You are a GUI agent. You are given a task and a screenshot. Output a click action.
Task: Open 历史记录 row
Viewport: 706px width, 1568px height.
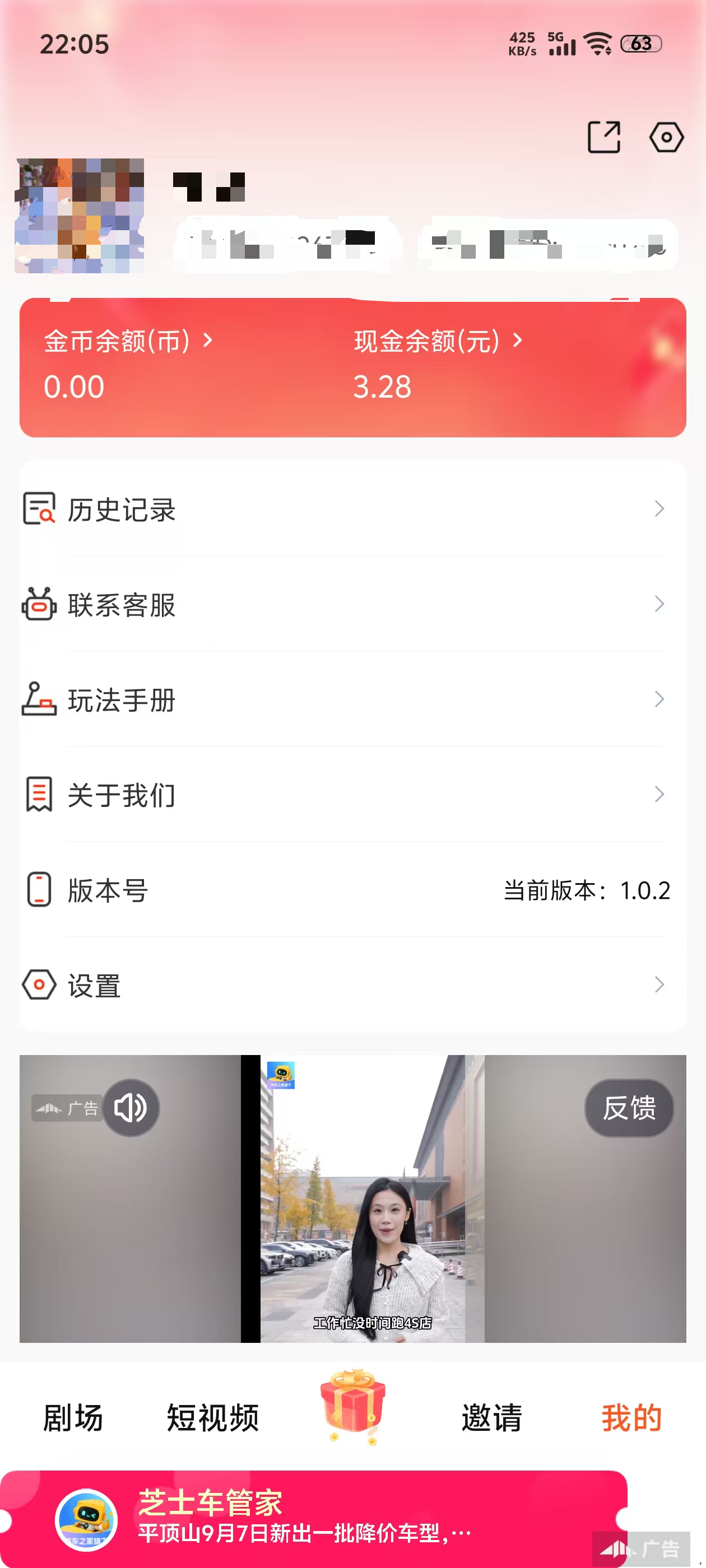[x=352, y=509]
